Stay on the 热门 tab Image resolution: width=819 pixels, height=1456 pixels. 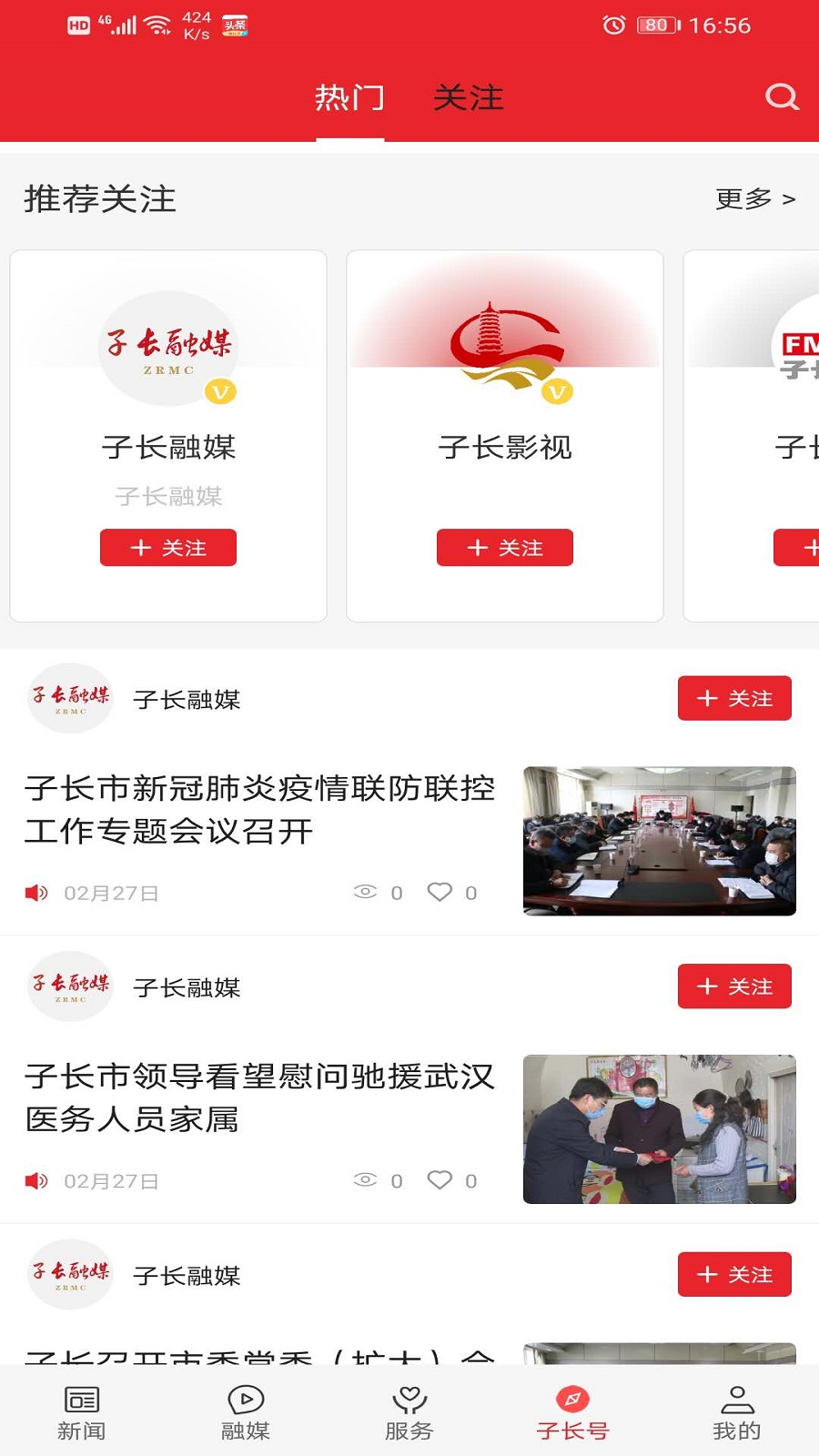pos(351,97)
